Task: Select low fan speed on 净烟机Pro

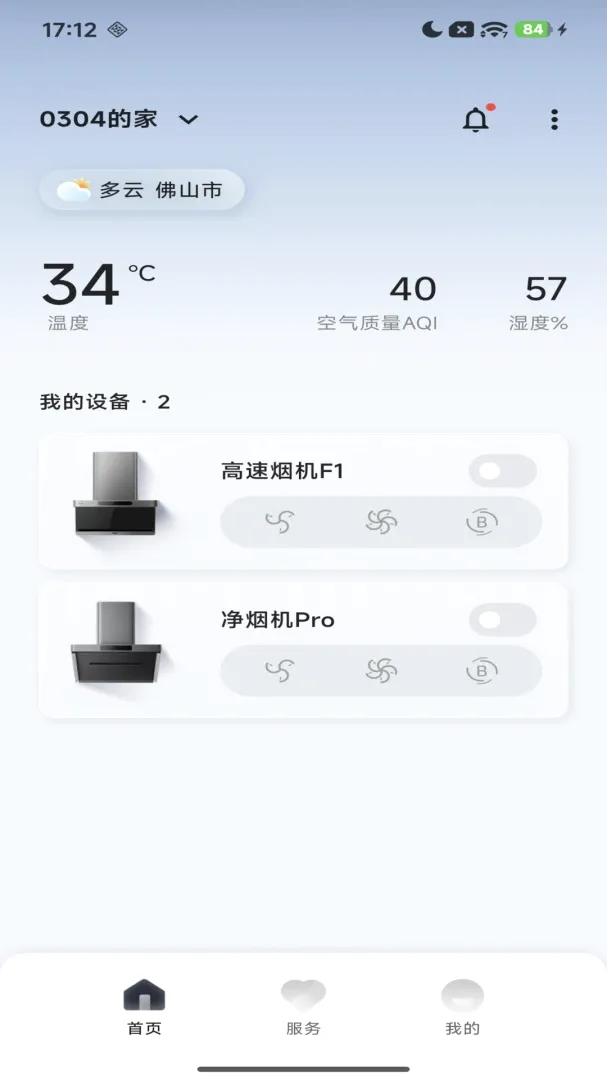Action: coord(280,670)
